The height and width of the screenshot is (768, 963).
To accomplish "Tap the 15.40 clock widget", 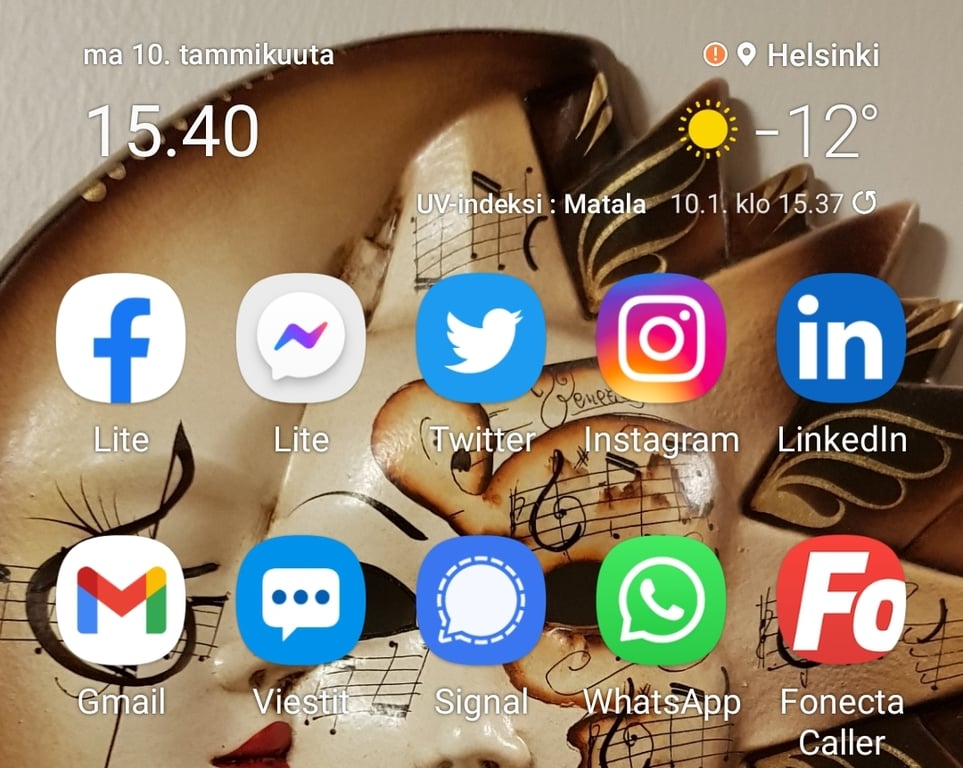I will 173,131.
